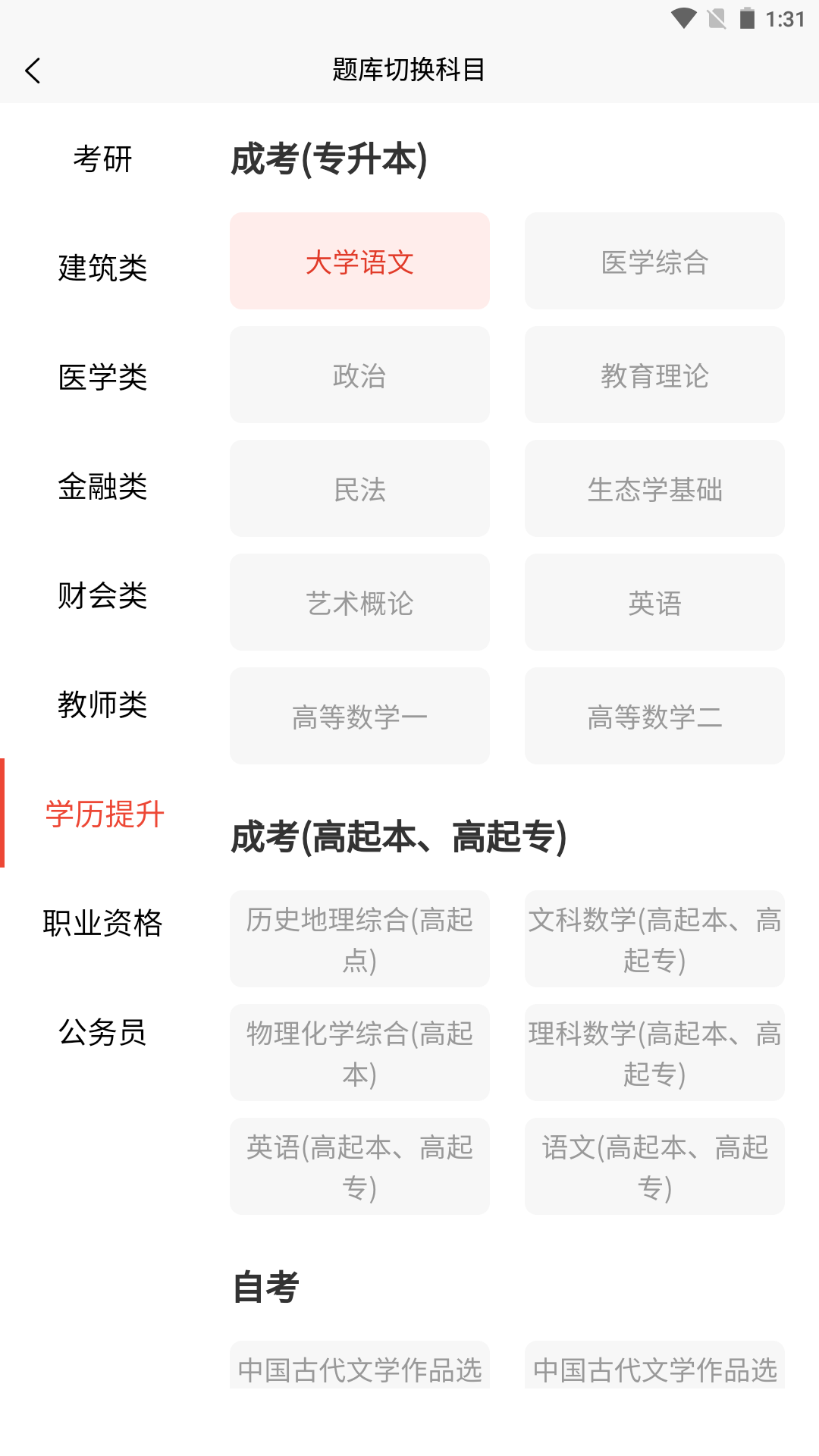This screenshot has width=819, height=1456.
Task: Open the 公务员 category in the sidebar
Action: 102,1031
